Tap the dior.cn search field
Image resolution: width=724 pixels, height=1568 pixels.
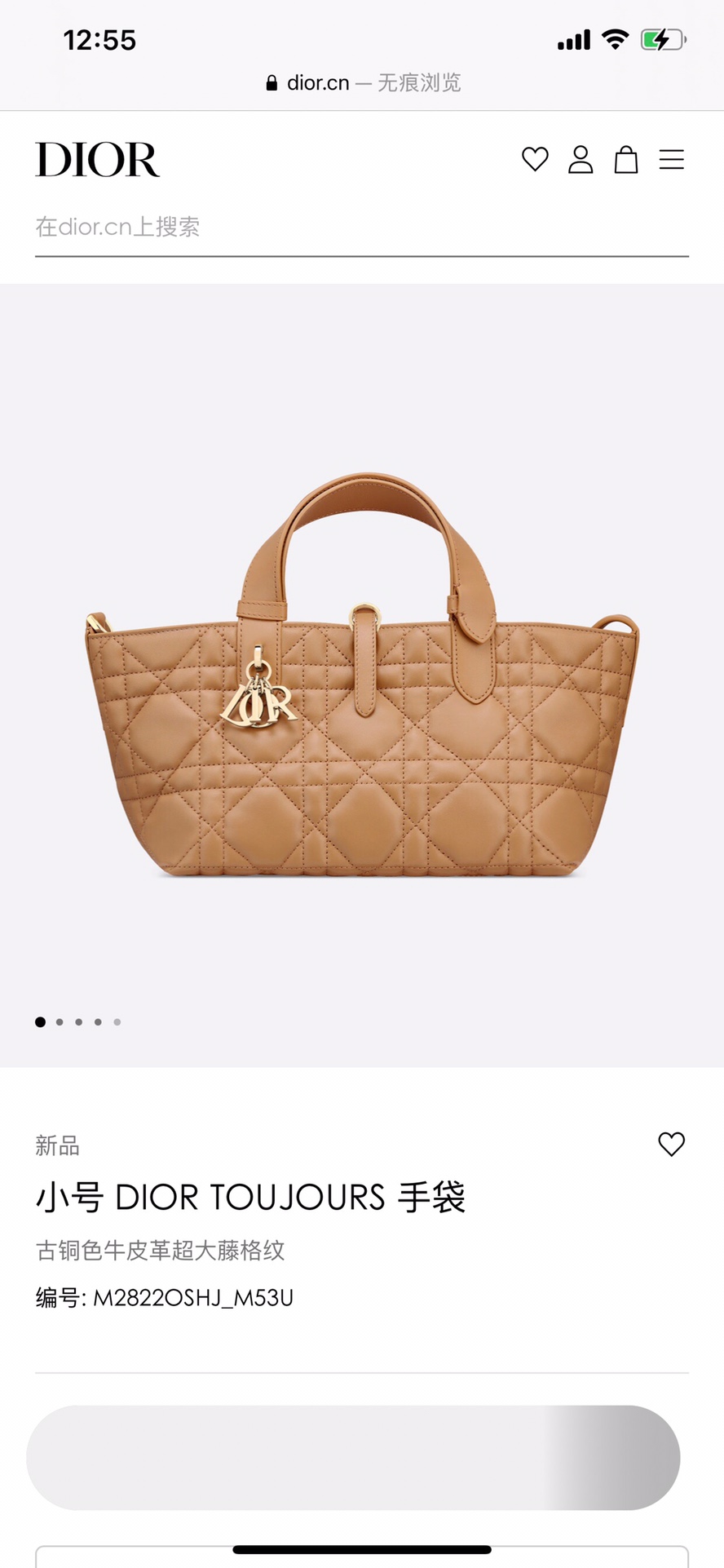click(361, 227)
